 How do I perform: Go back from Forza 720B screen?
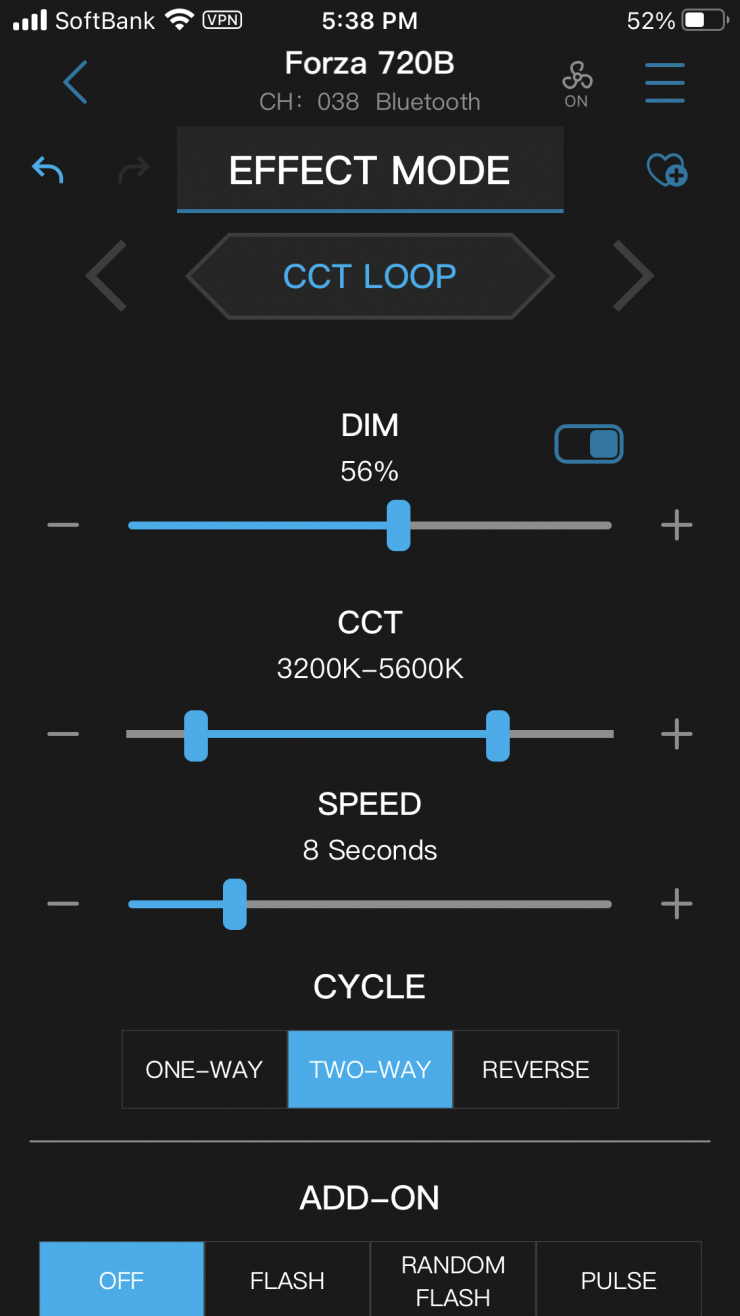coord(75,82)
